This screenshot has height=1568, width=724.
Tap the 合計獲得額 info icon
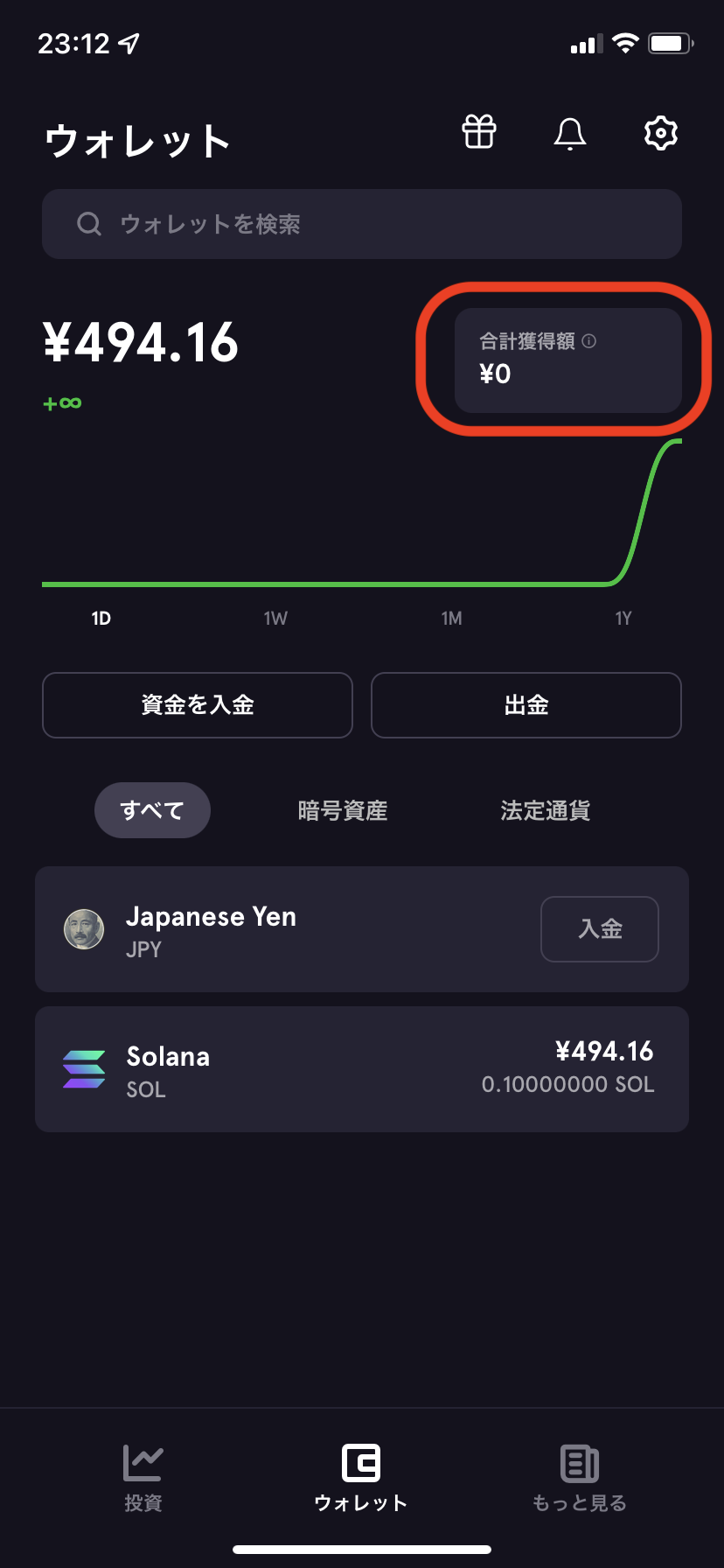click(591, 341)
